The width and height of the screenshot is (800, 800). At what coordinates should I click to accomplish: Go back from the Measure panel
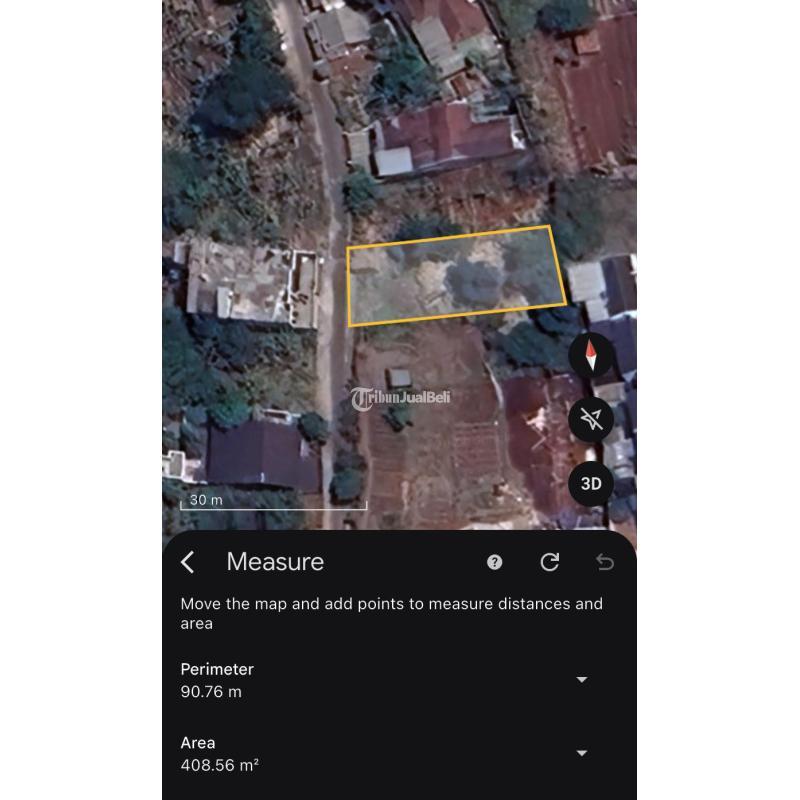point(188,562)
